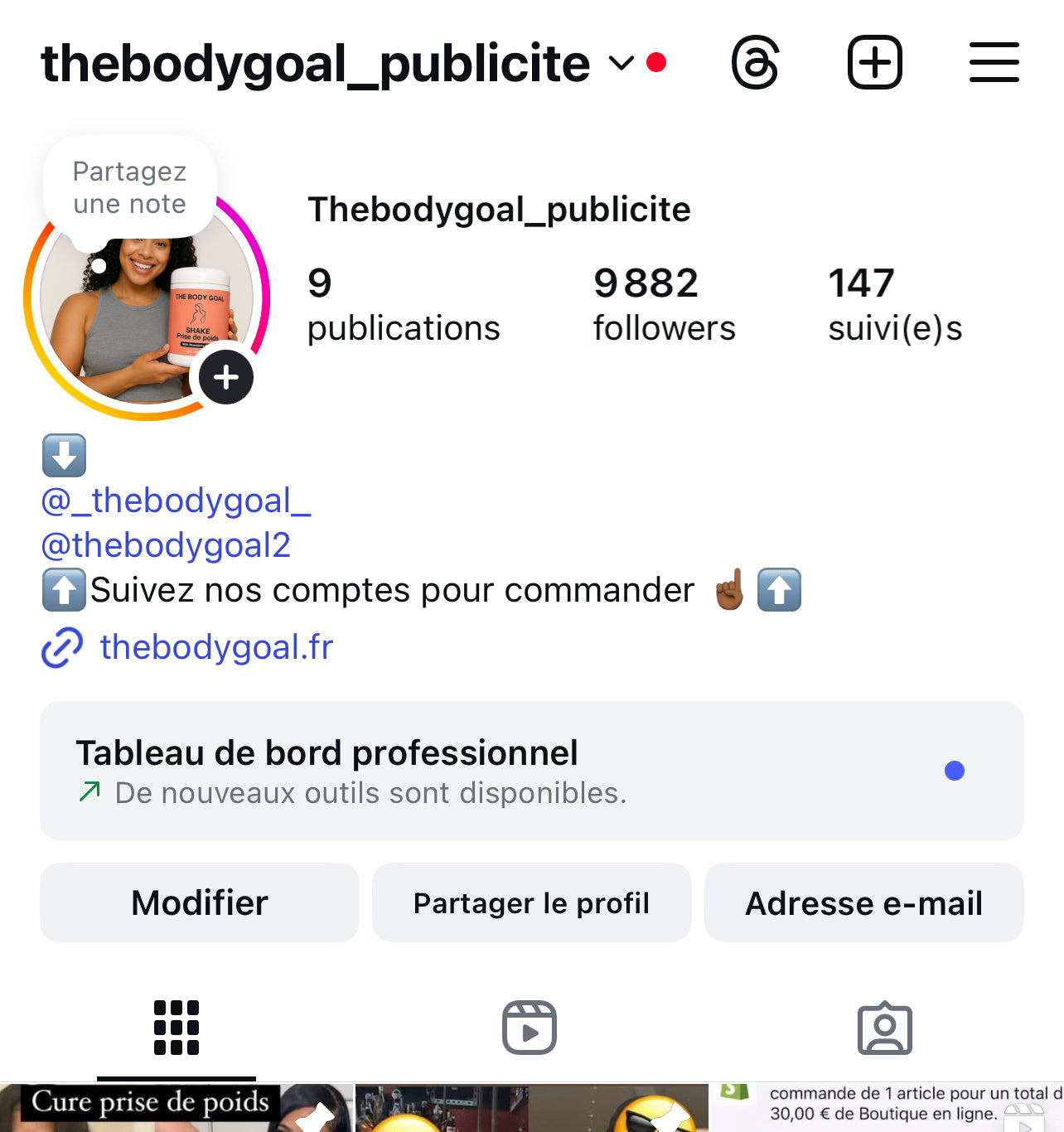Open the account switcher dropdown
Screen dimensions: 1064x1132
[621, 63]
